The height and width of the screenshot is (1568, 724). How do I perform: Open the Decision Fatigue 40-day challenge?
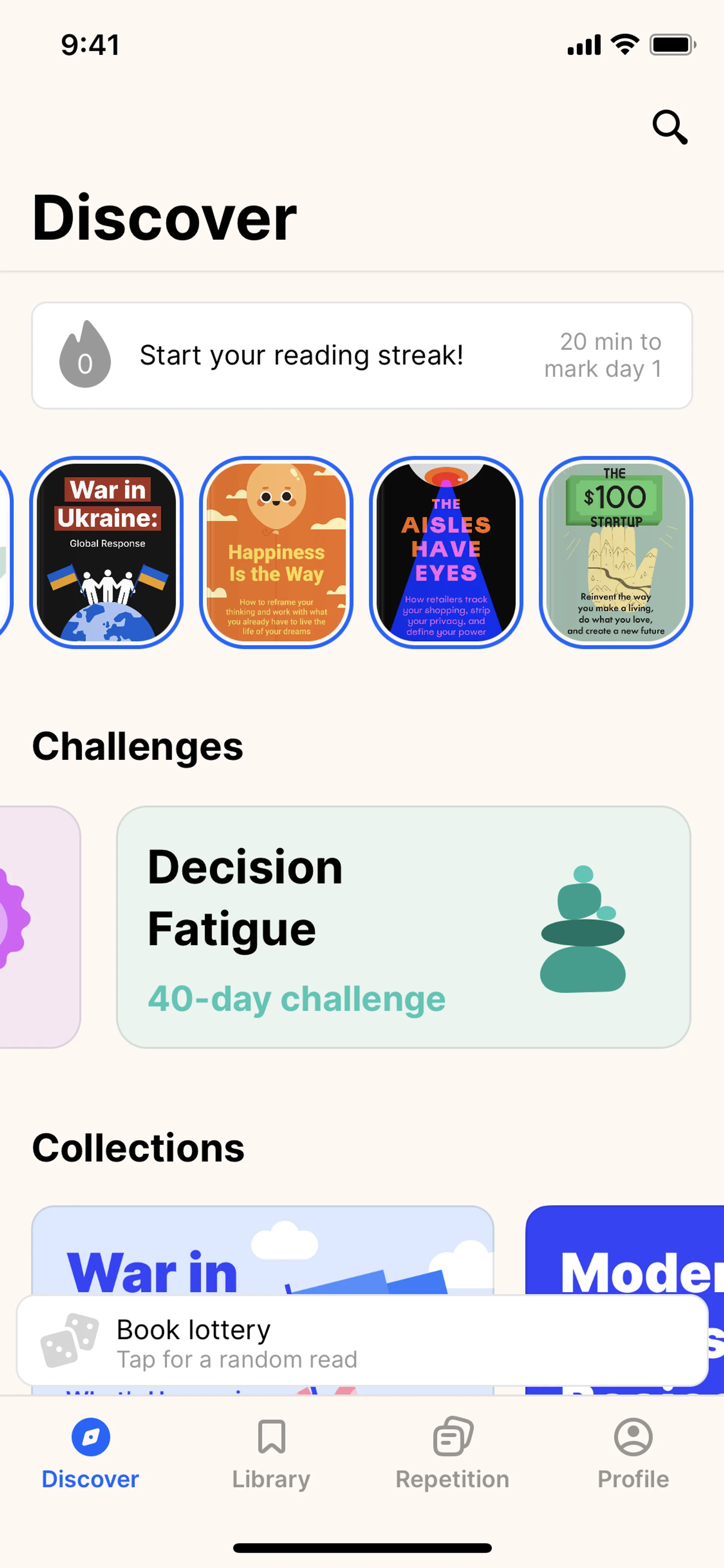pos(403,926)
